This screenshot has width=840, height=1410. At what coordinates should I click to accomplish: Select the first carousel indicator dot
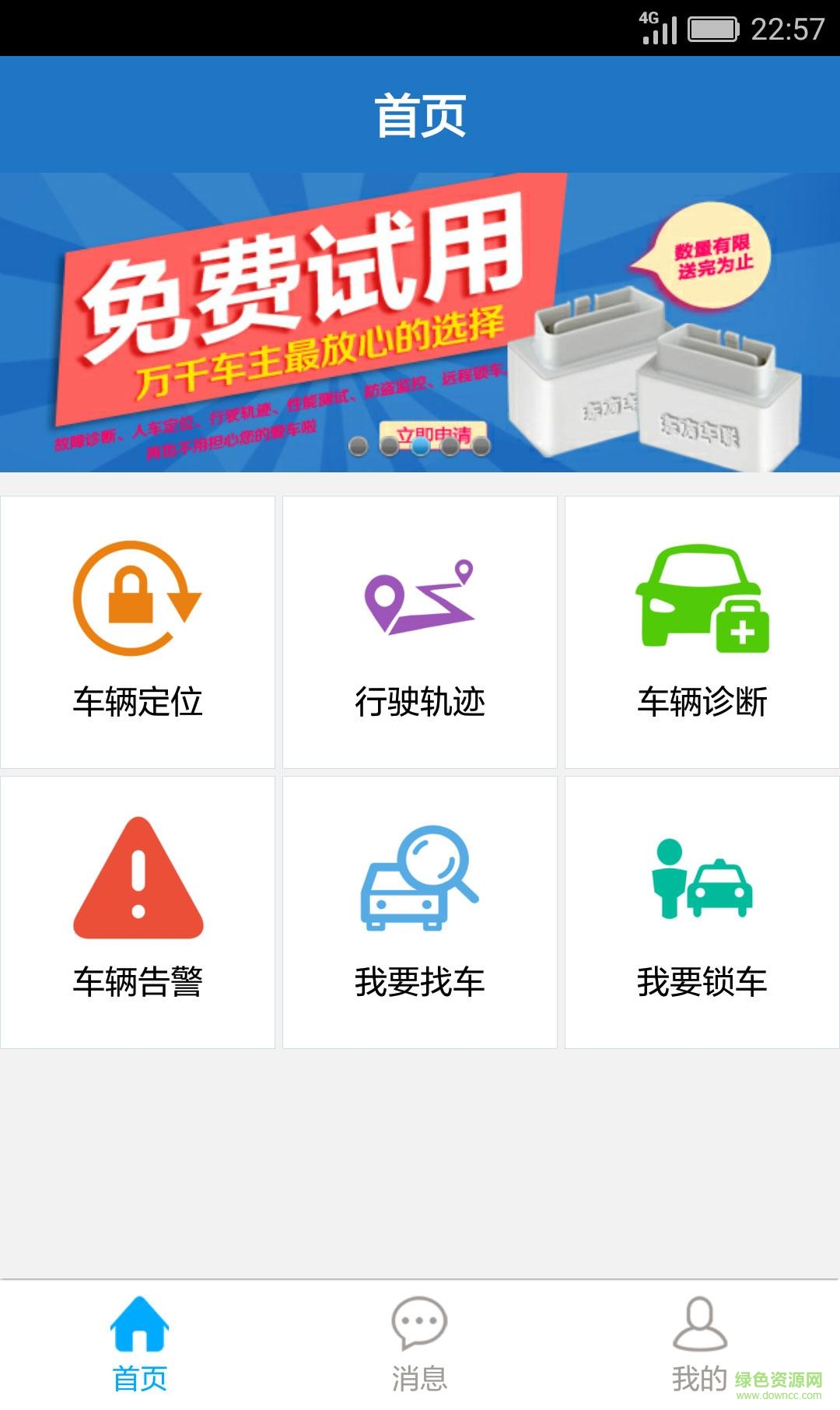click(358, 447)
